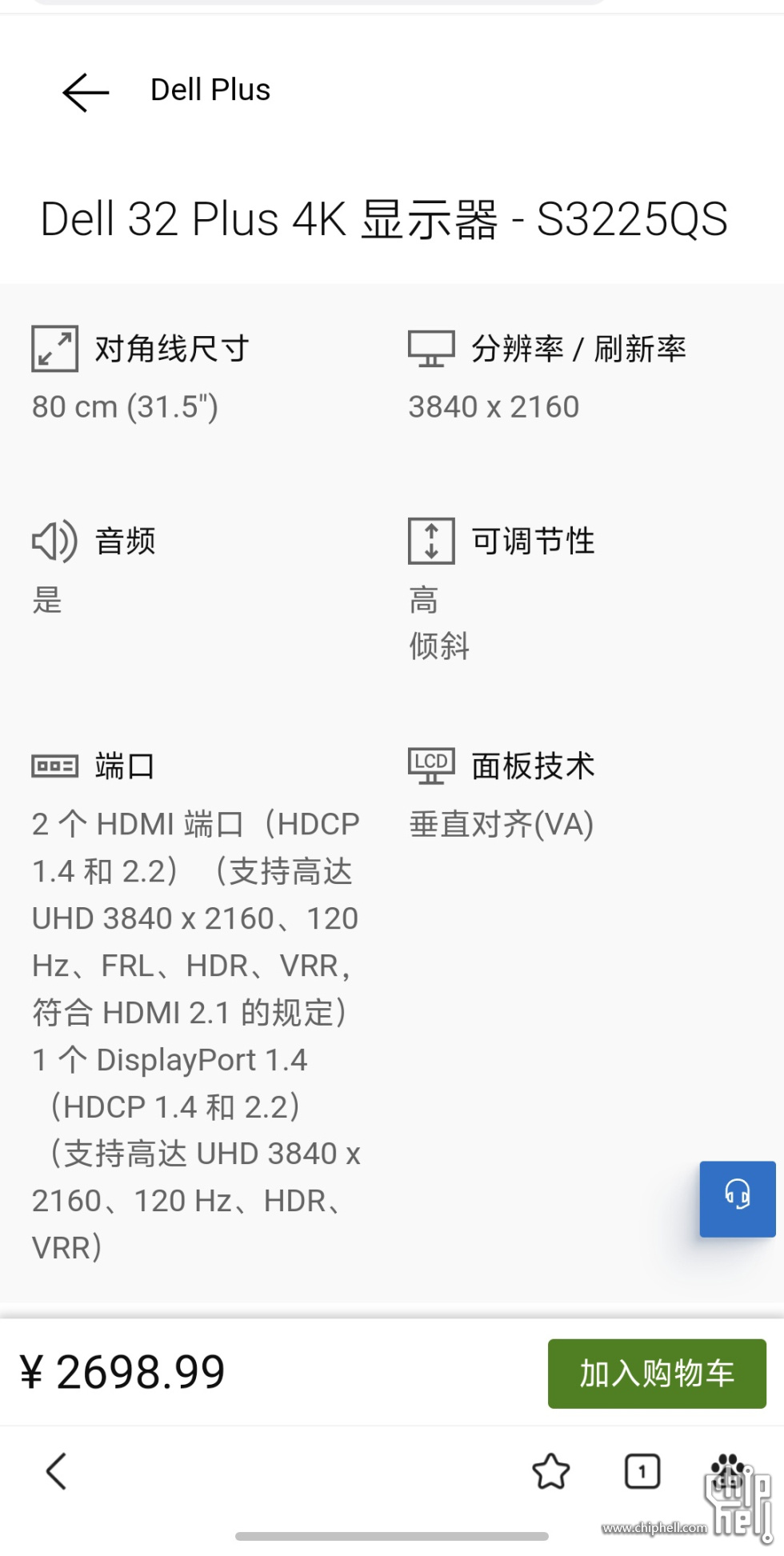This screenshot has width=784, height=1556.
Task: Add the monitor to the shopping cart
Action: pyautogui.click(x=656, y=1373)
